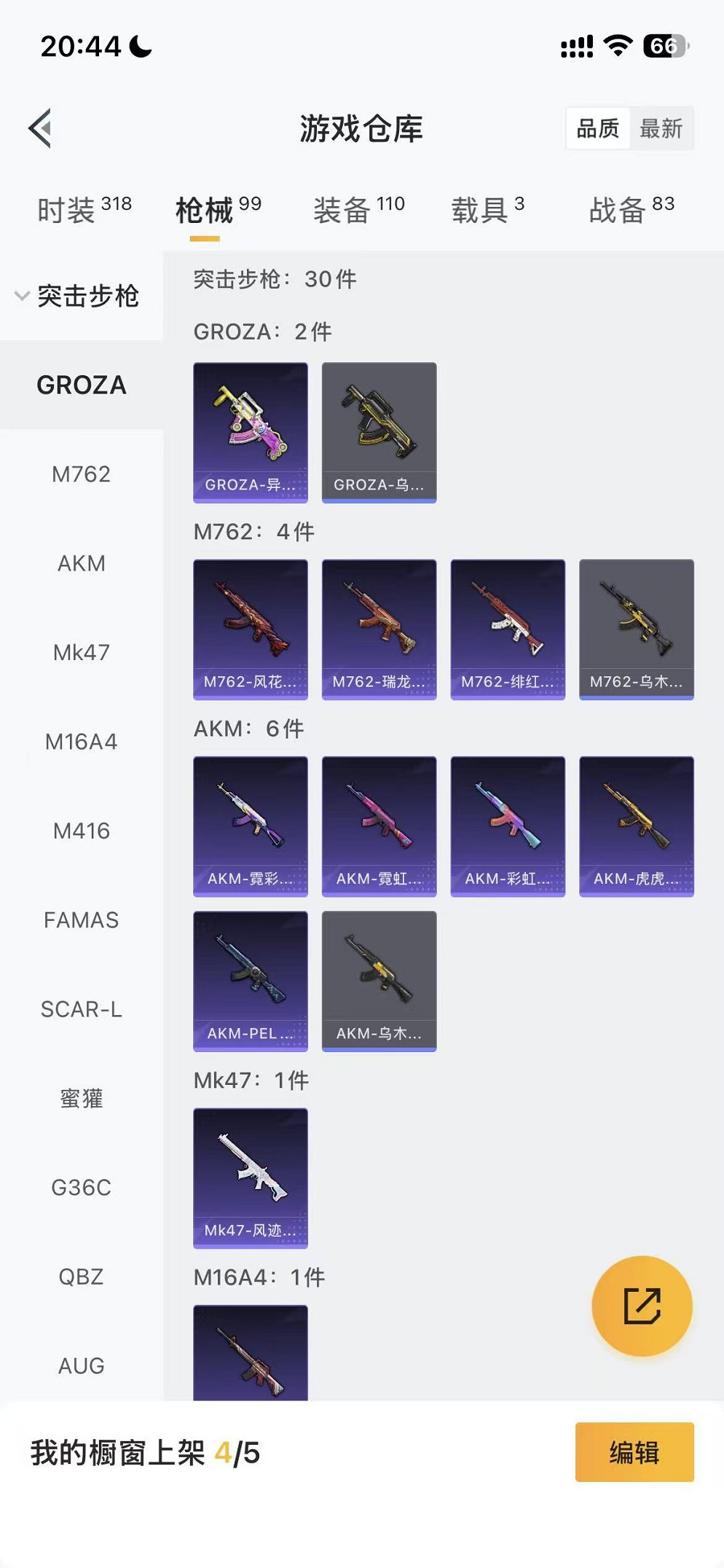Open the Mk47-风迹 skin card
The height and width of the screenshot is (1568, 724).
[x=250, y=1177]
